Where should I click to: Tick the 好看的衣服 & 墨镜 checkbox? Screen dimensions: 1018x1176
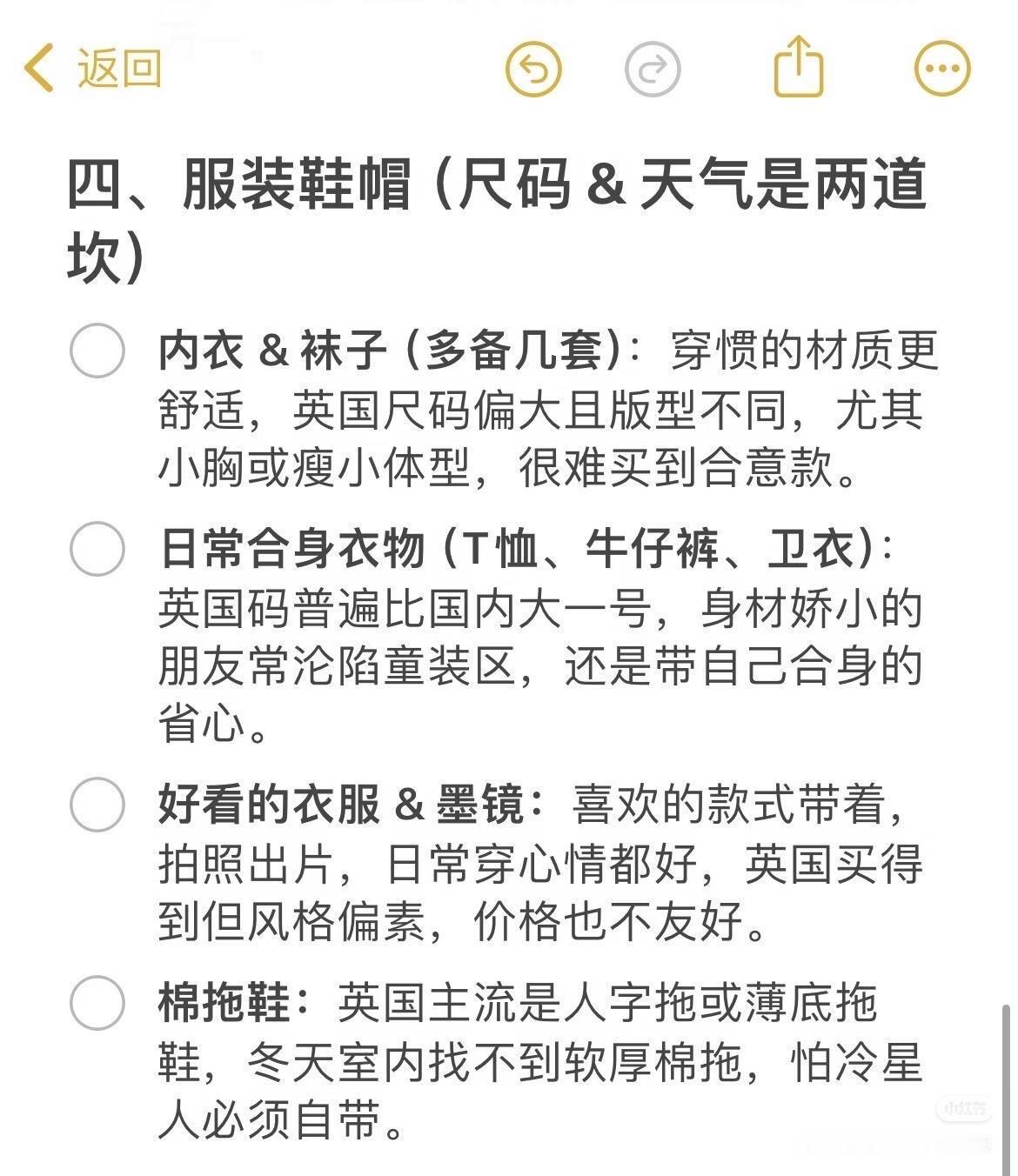(x=97, y=805)
